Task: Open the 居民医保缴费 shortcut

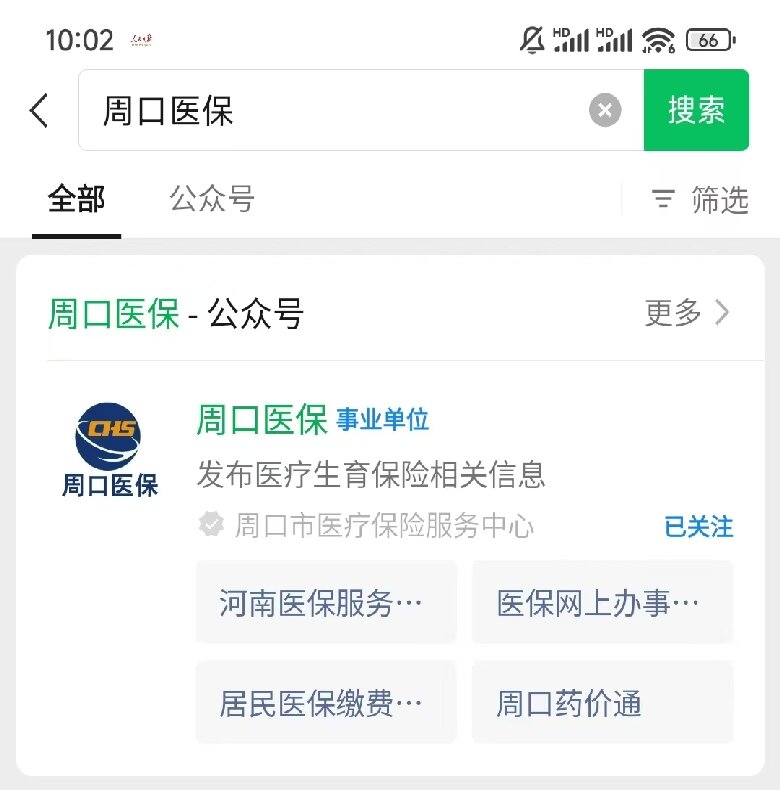Action: [326, 702]
